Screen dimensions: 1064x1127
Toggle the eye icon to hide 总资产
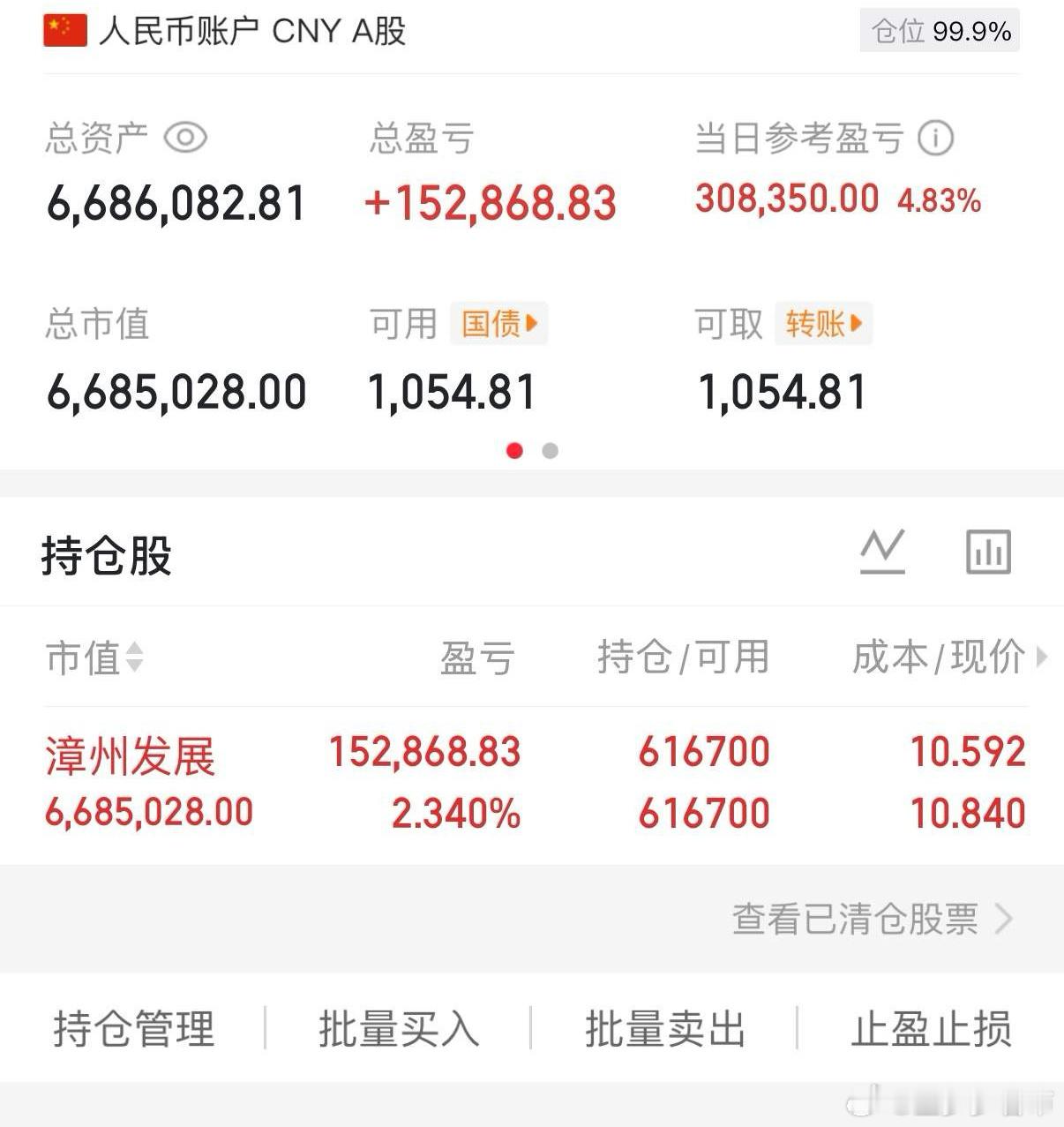pyautogui.click(x=187, y=138)
